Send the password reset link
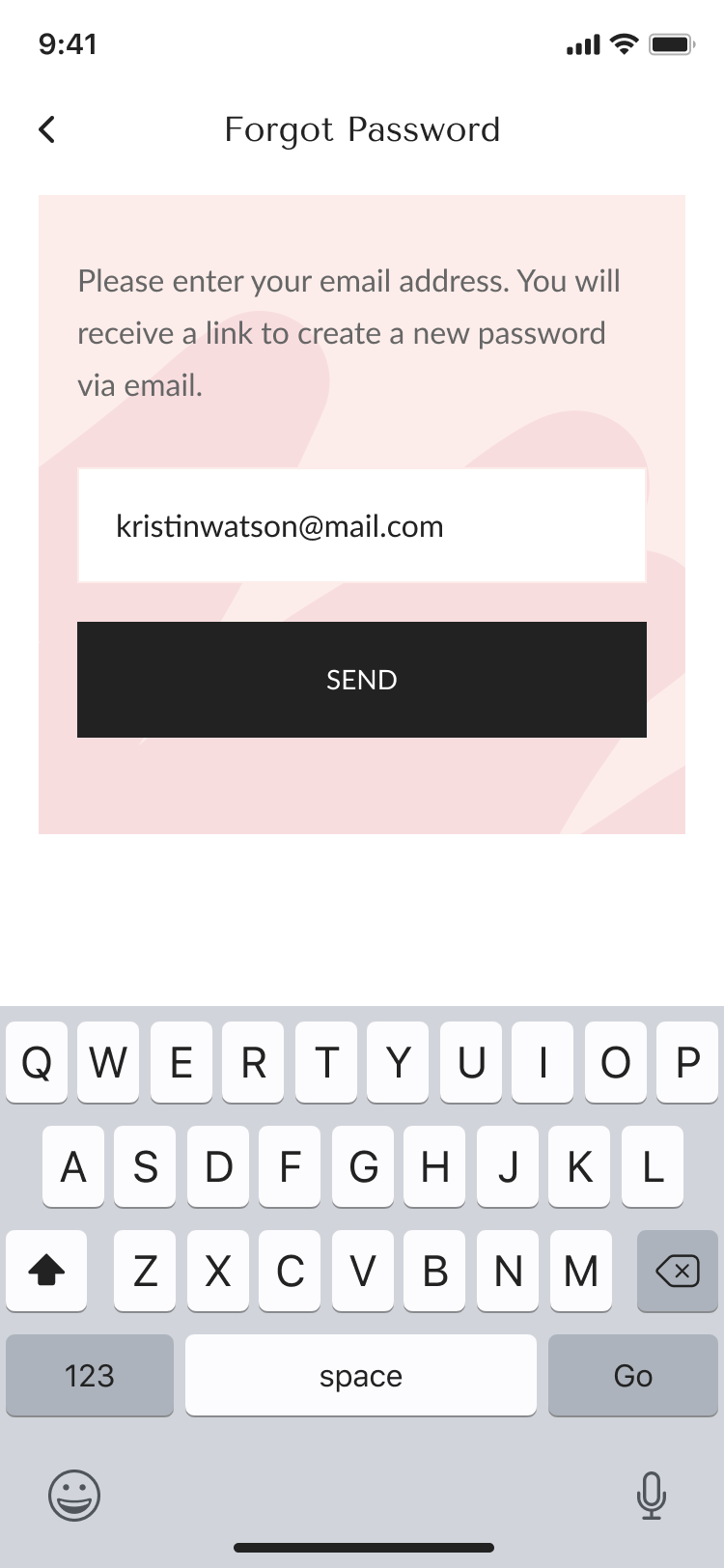 click(x=361, y=680)
